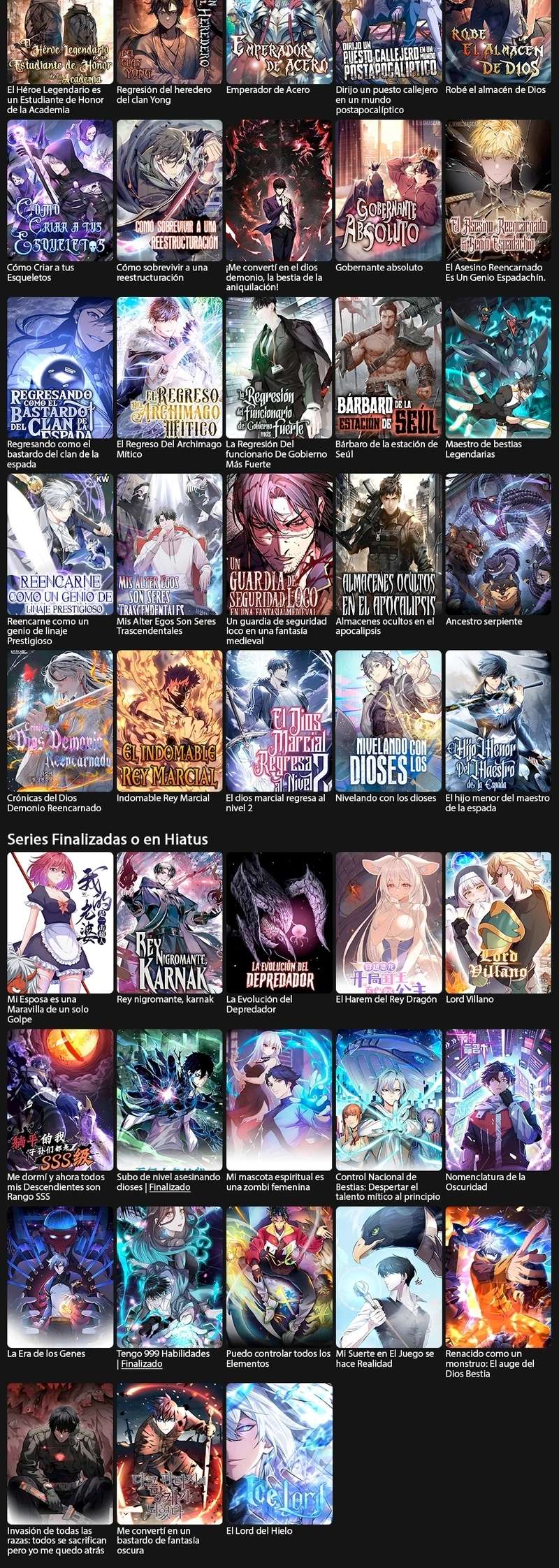The height and width of the screenshot is (1568, 559).
Task: View Nivelando con los dioses
Action: click(389, 721)
